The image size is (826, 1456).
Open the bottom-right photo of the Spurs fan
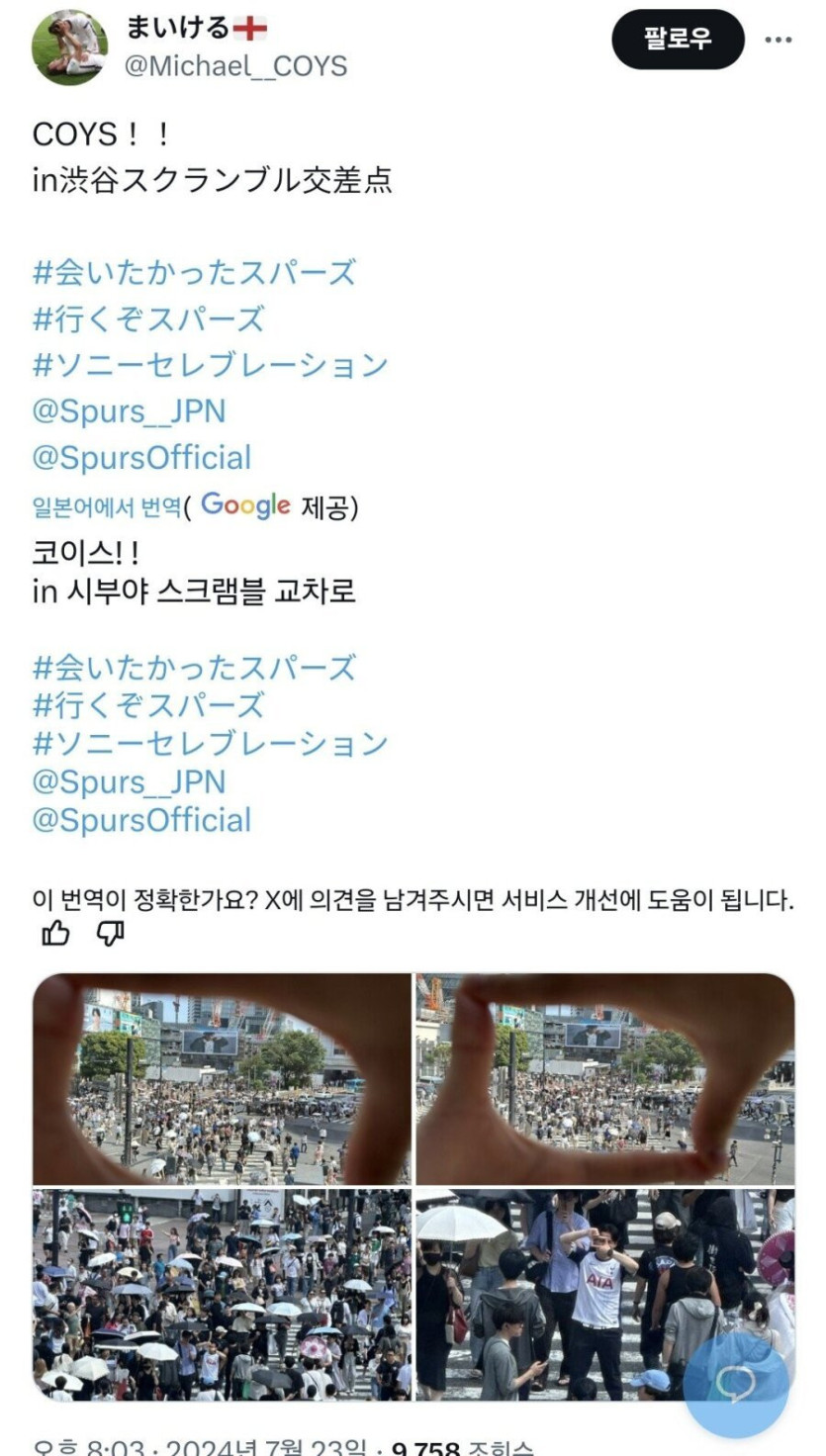click(554, 1294)
